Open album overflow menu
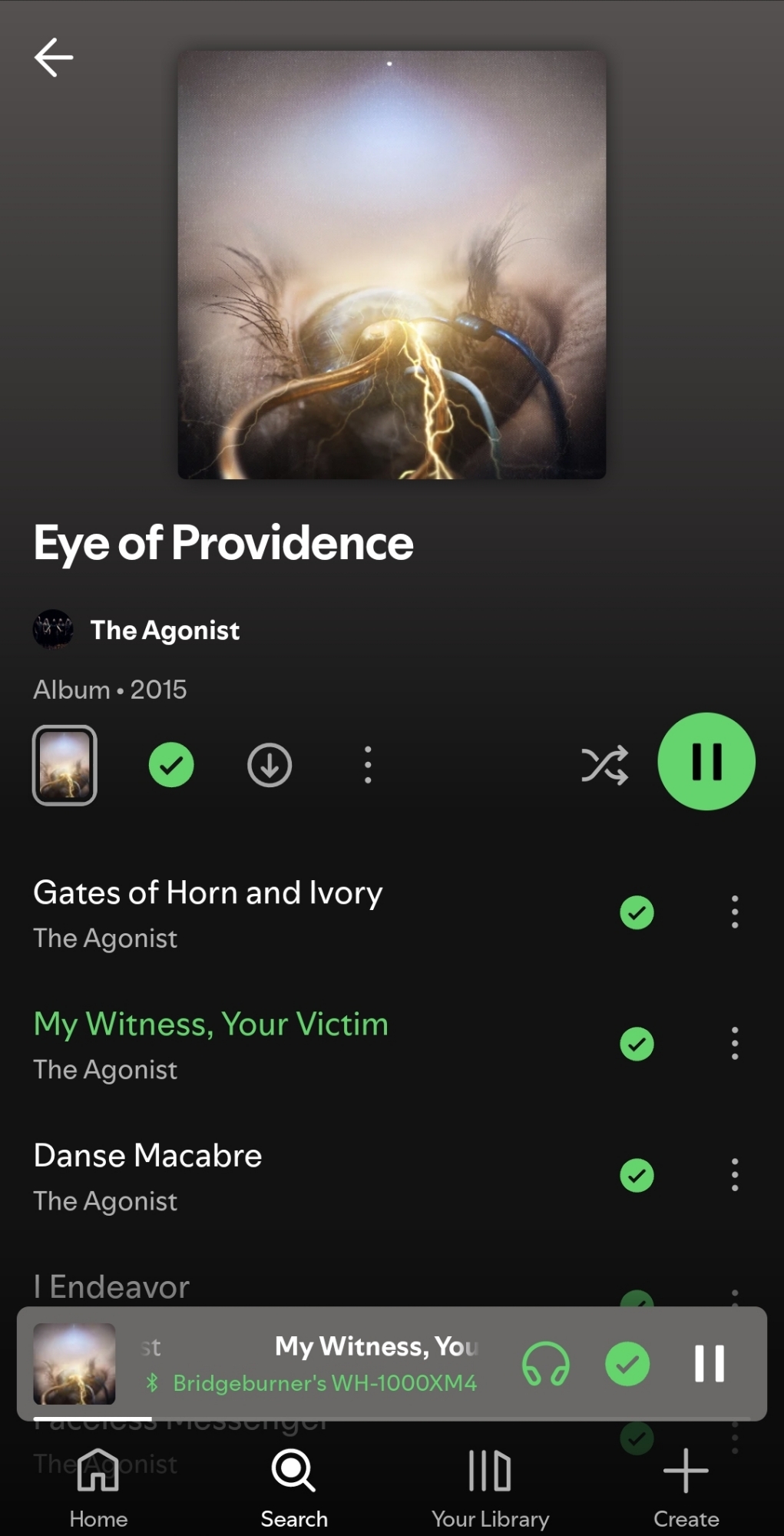 (368, 765)
